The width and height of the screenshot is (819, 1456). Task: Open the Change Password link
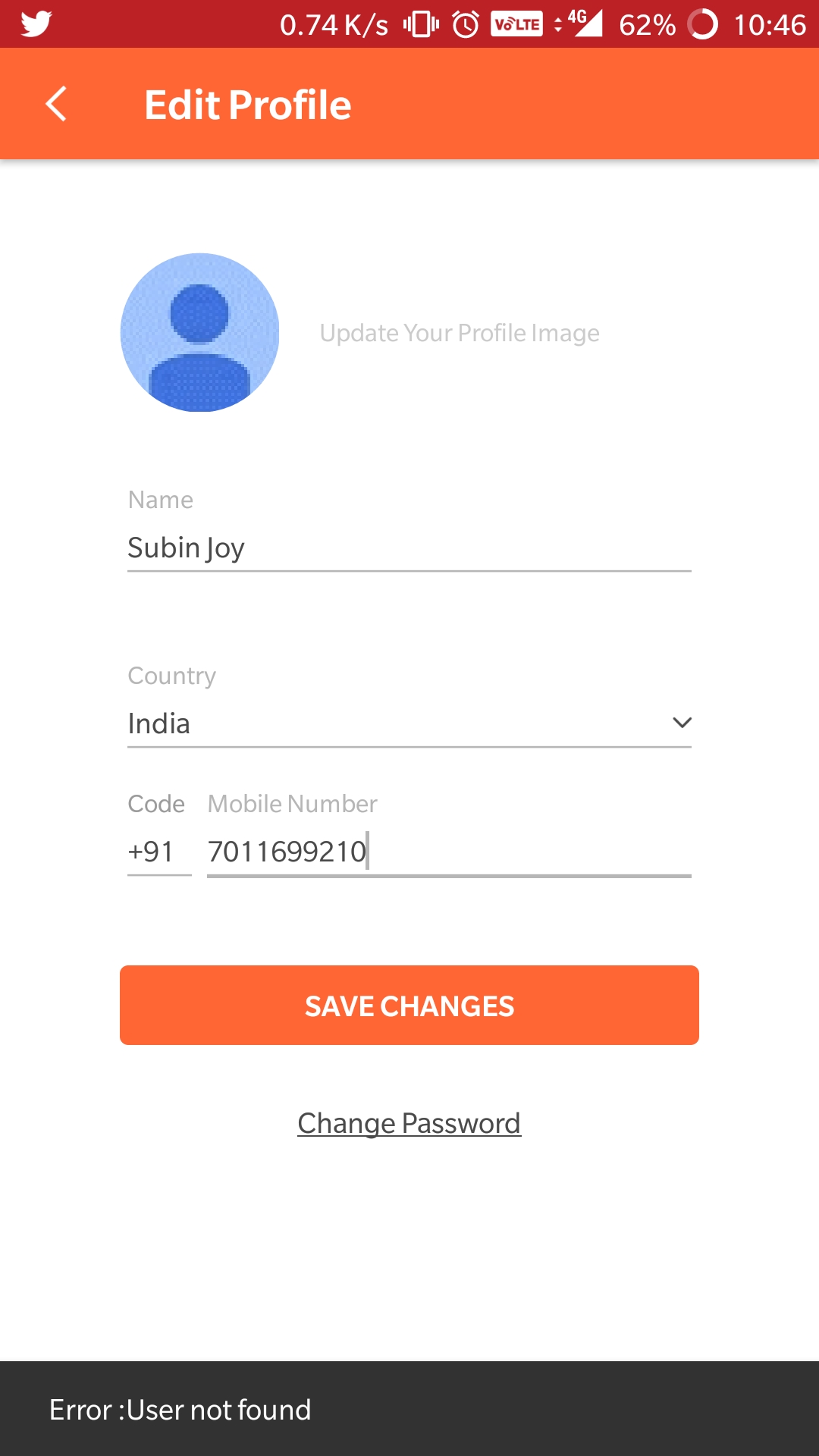pyautogui.click(x=409, y=1123)
